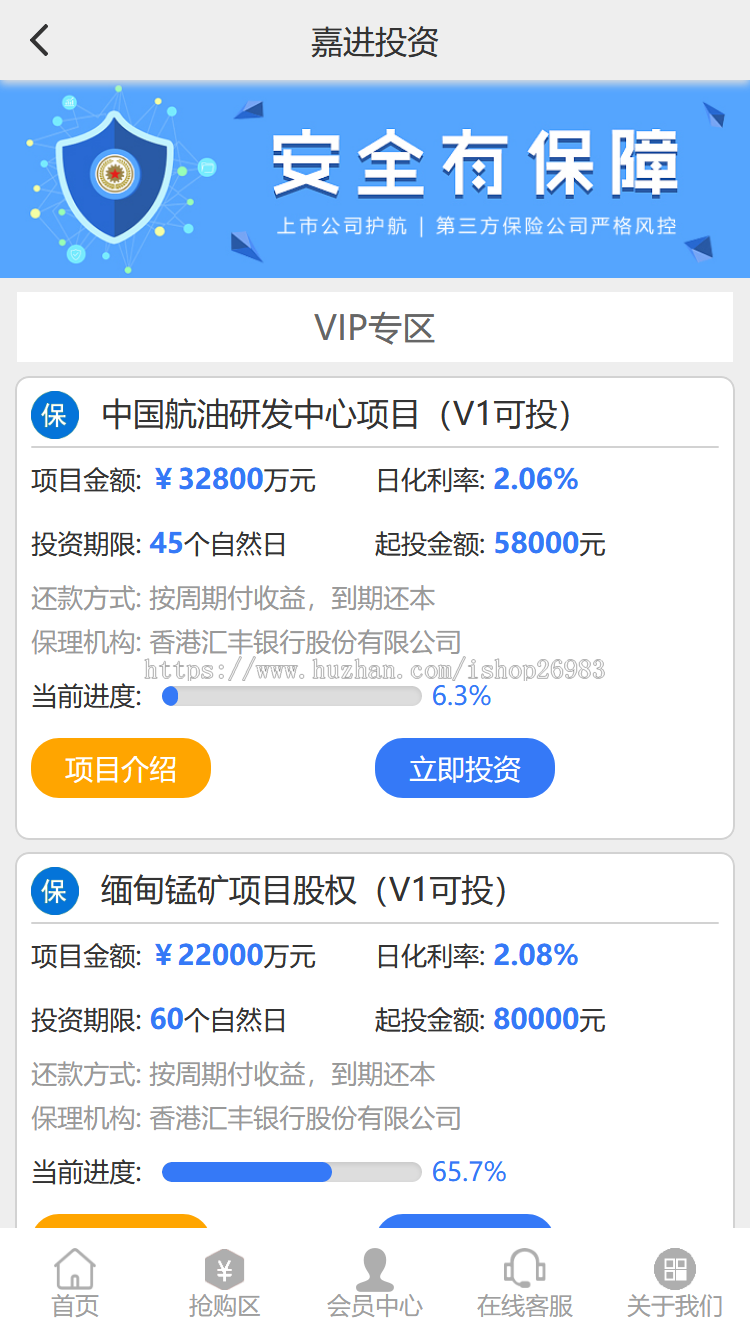Open 会员中心 member center icon
Viewport: 750px width, 1334px height.
point(375,1271)
